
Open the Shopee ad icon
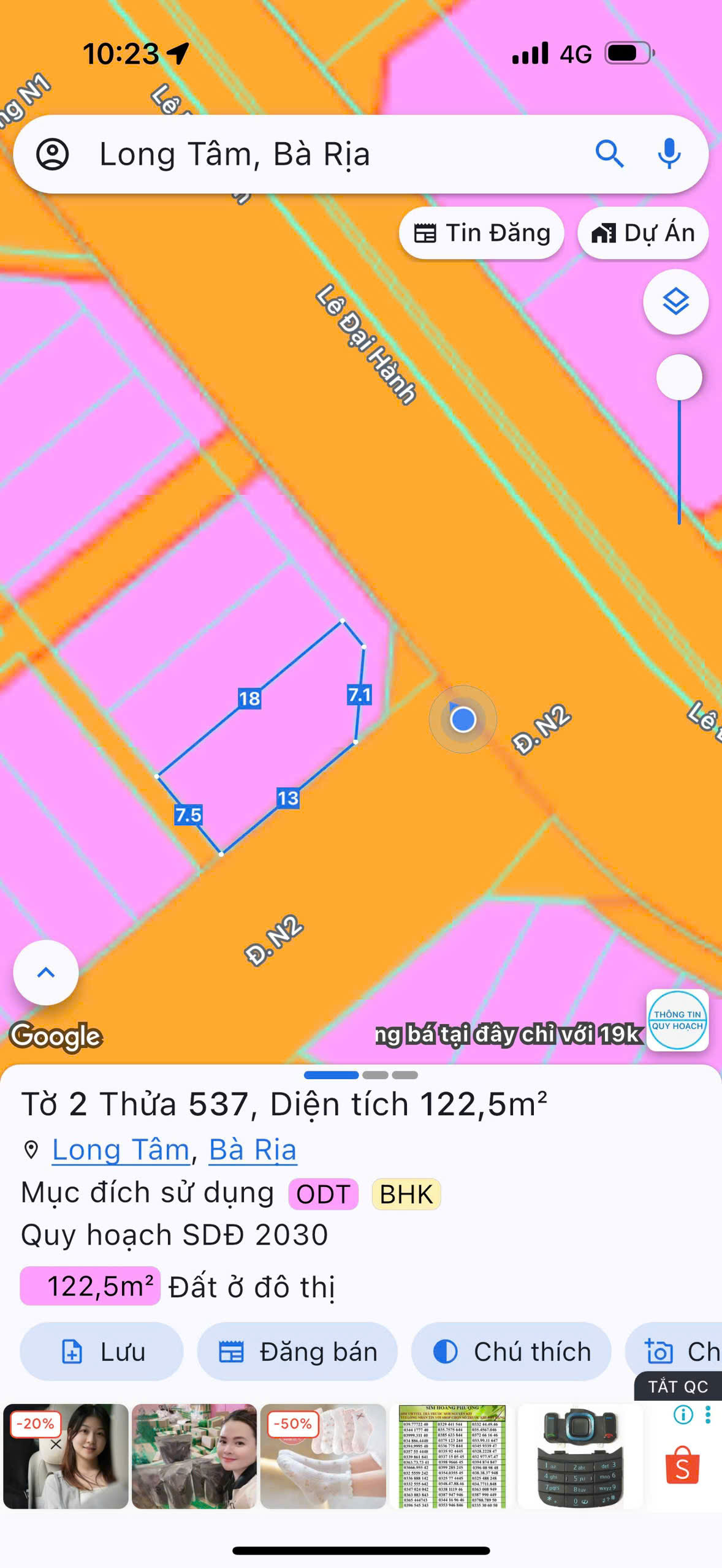pyautogui.click(x=682, y=1465)
